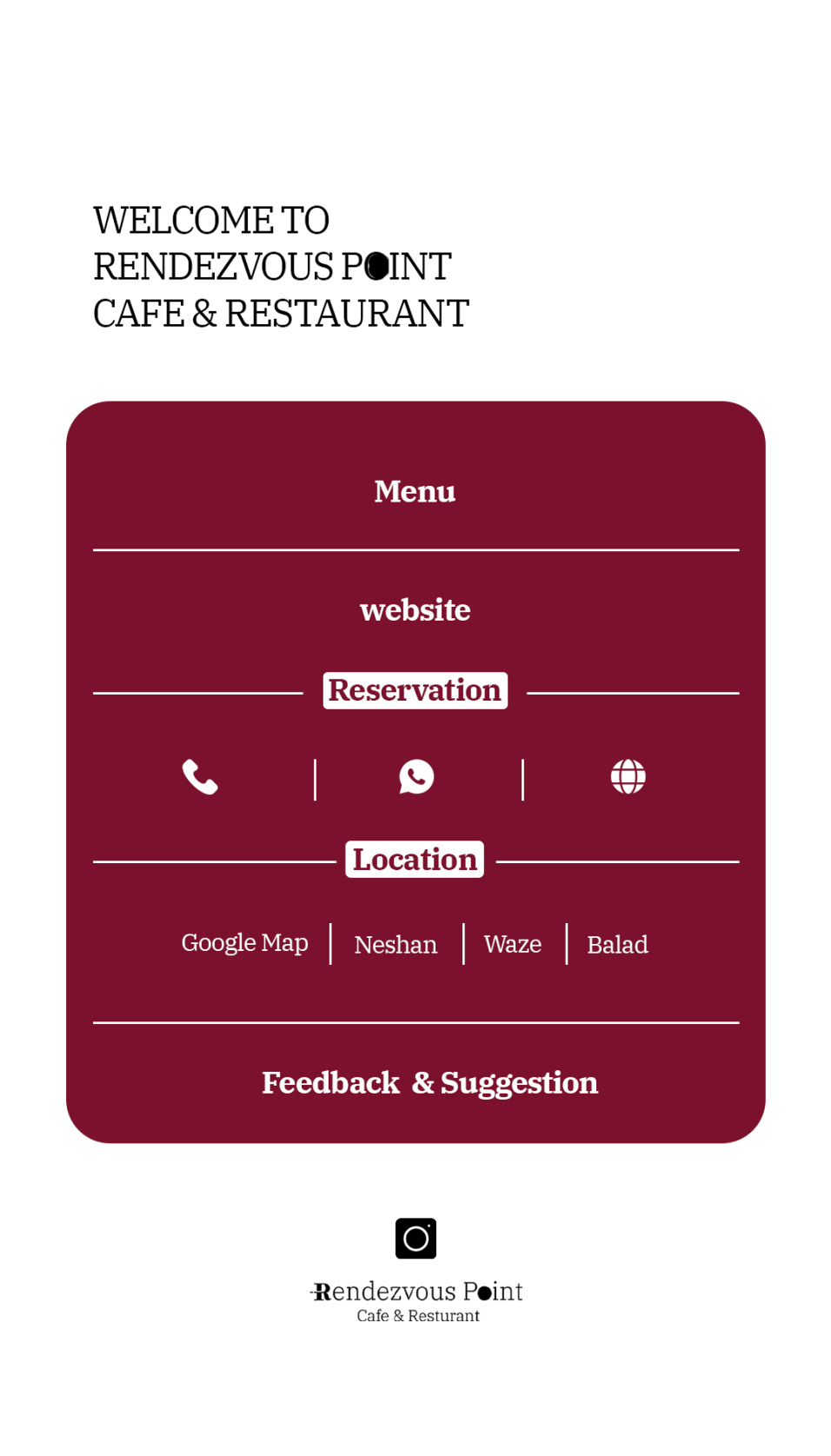Screen dimensions: 831x1456
Task: Reserve through the WhatsApp icon
Action: 416,777
